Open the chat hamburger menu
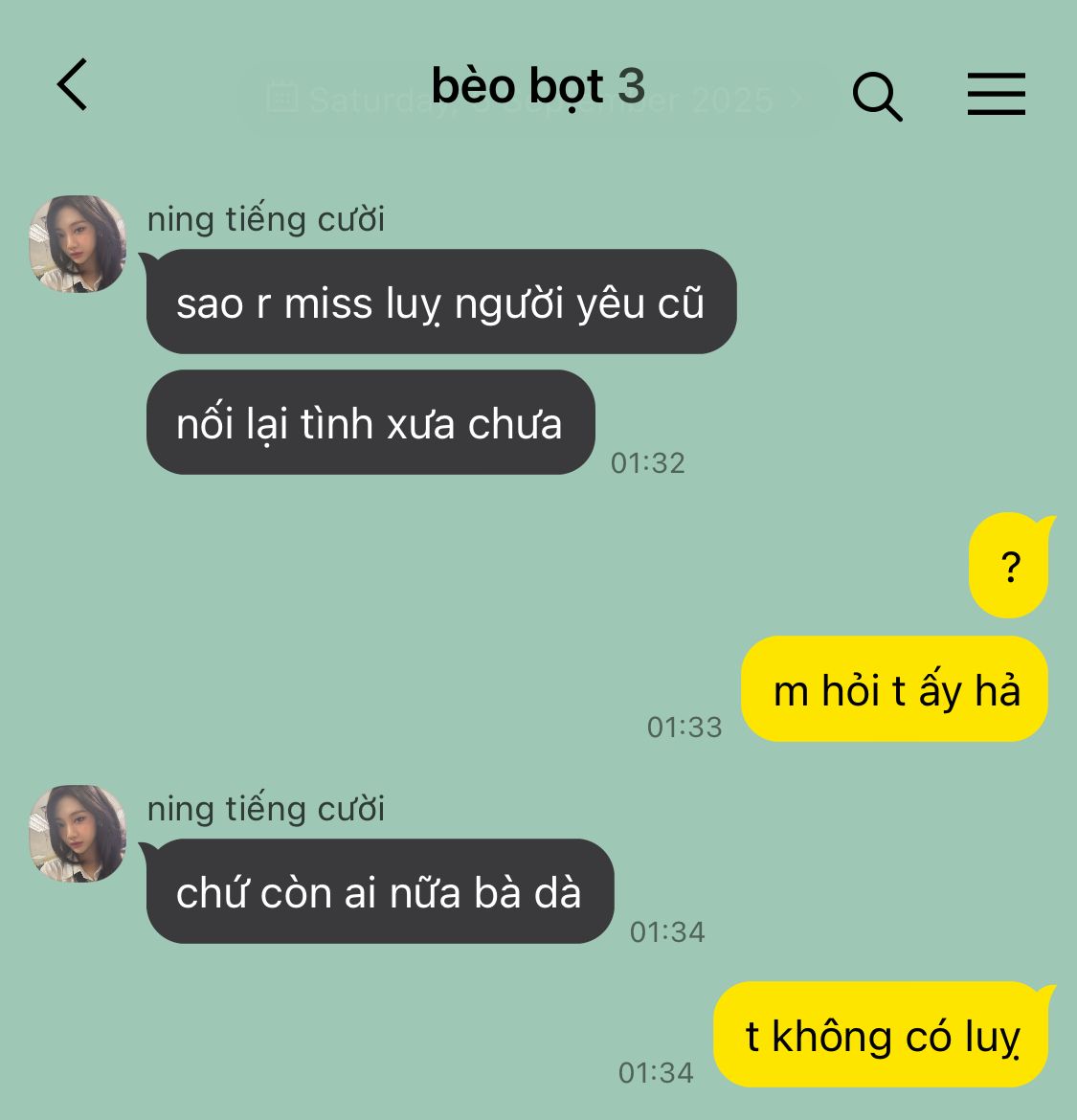Viewport: 1077px width, 1120px height. coord(996,95)
